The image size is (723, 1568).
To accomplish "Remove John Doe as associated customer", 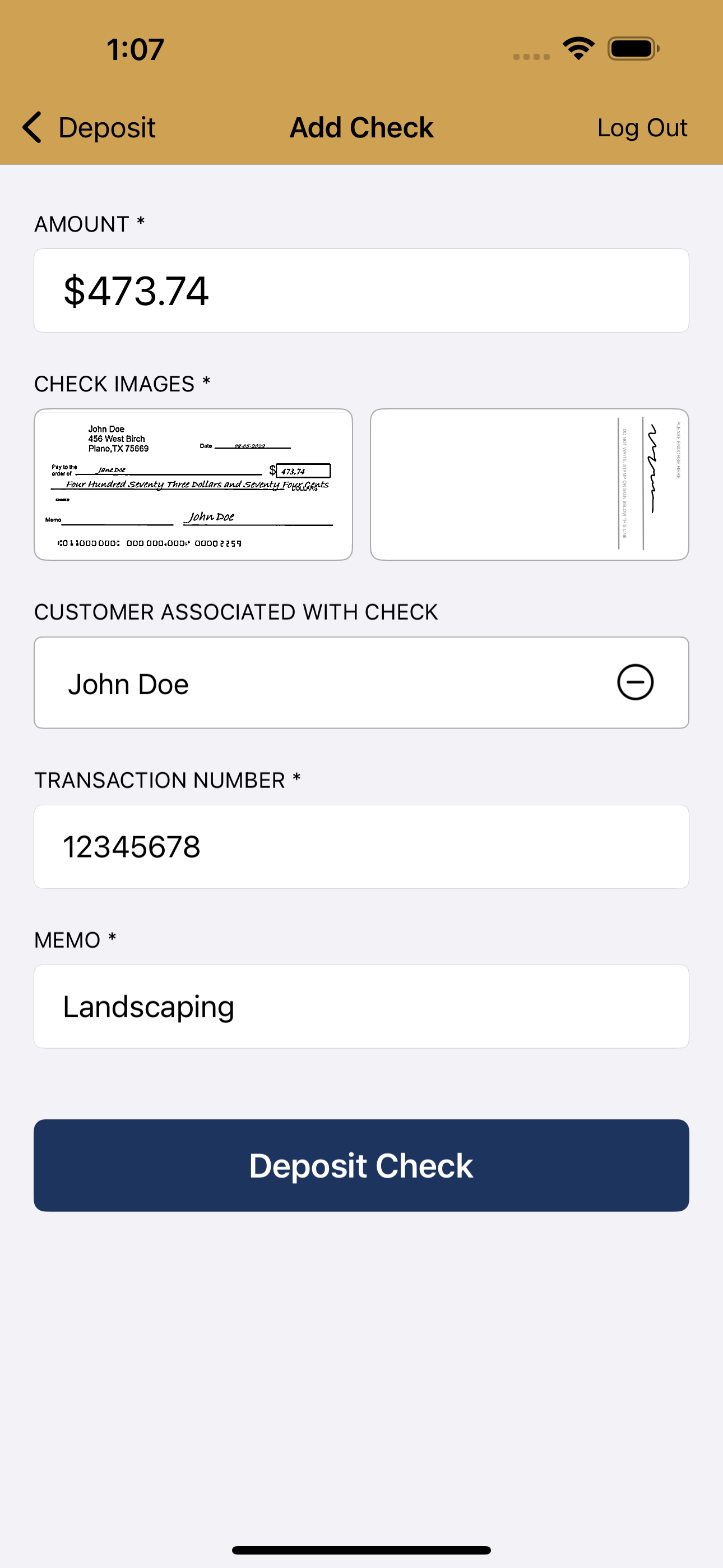I will click(x=636, y=682).
